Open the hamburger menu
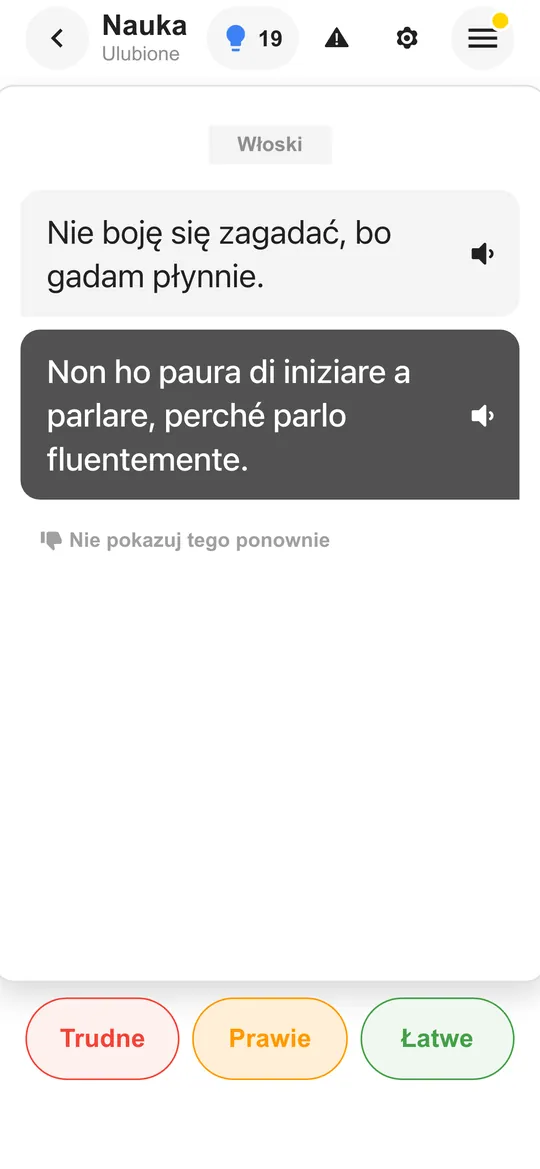This screenshot has height=1169, width=540. (x=483, y=38)
